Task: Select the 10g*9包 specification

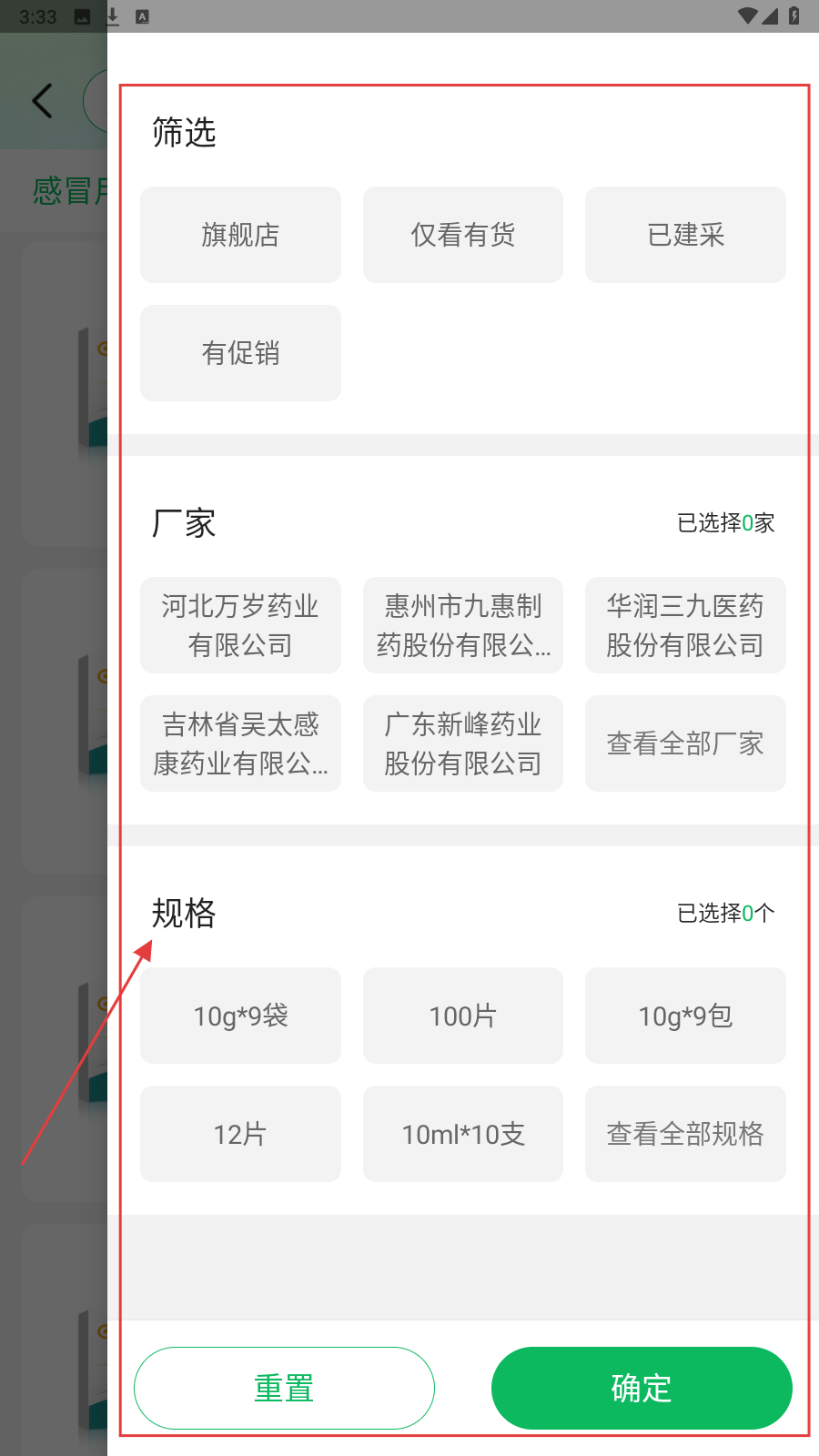Action: (685, 1016)
